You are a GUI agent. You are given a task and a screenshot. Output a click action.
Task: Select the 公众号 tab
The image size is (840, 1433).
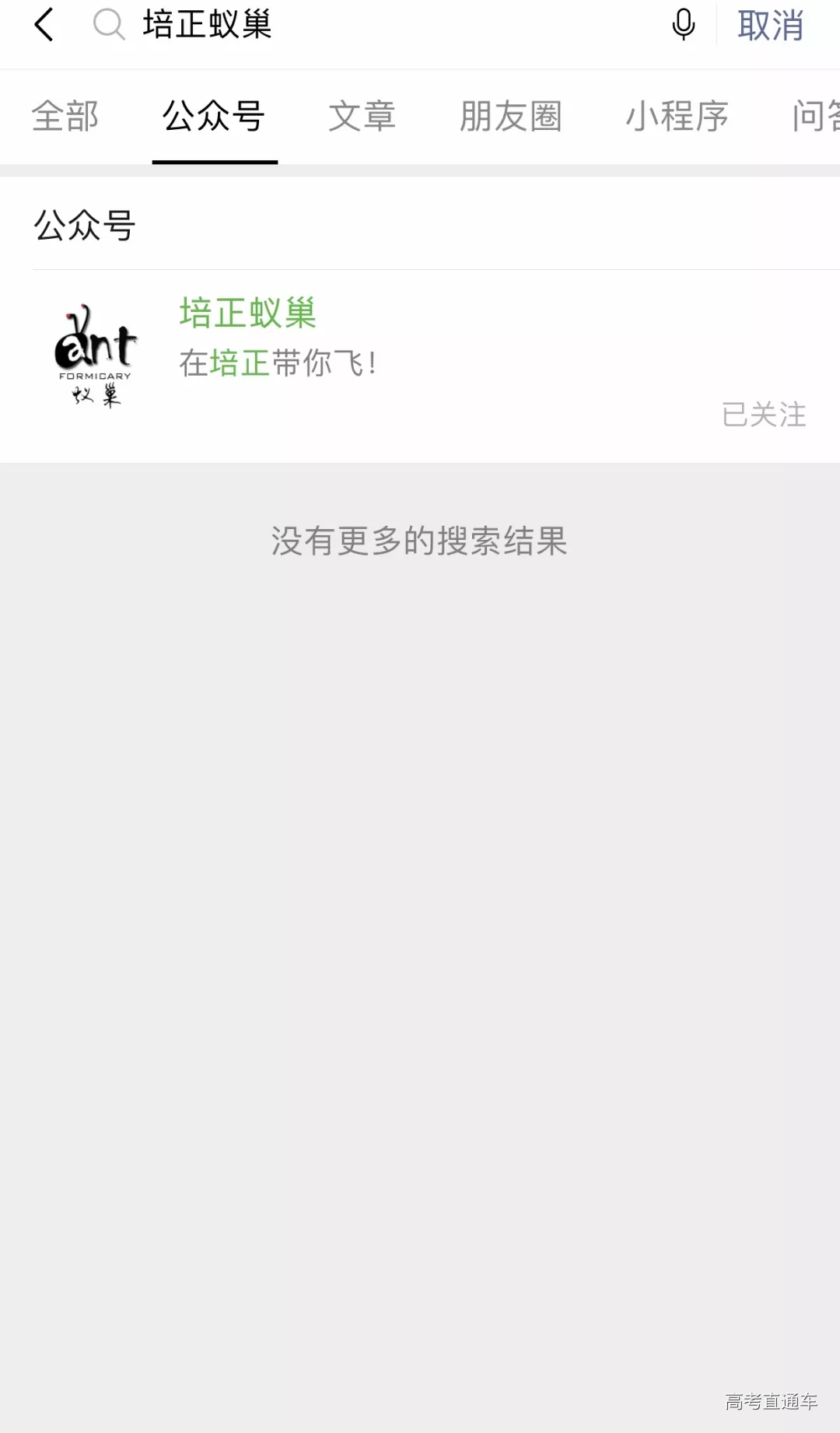pos(214,117)
